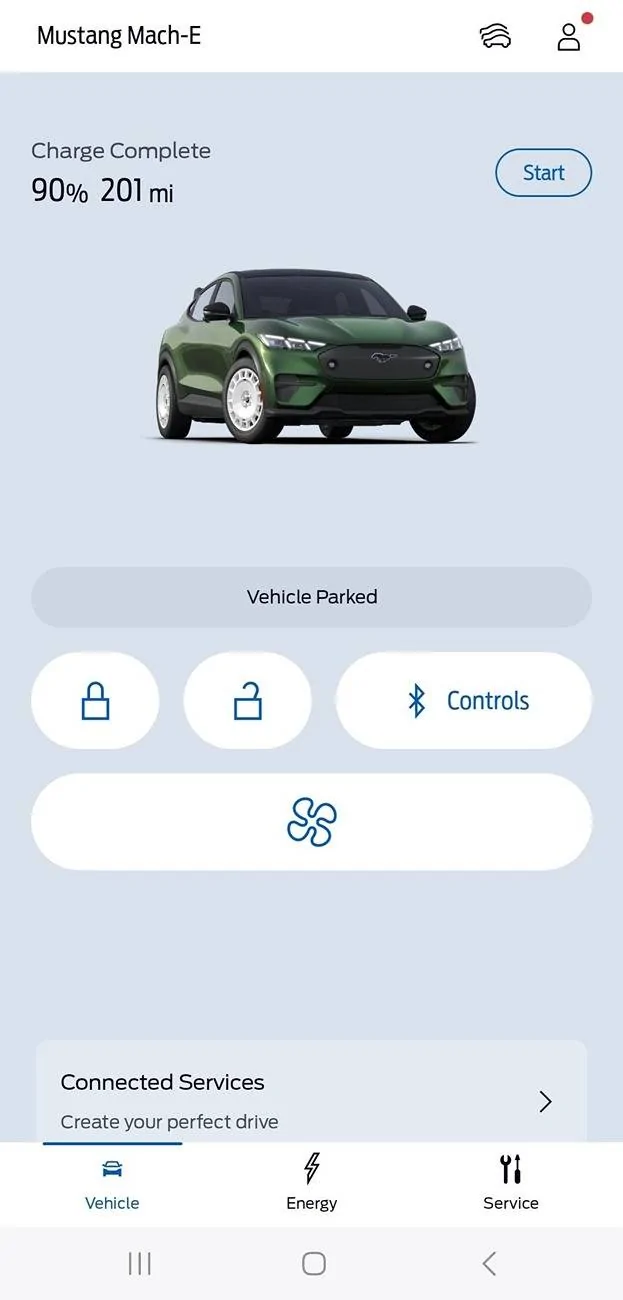The width and height of the screenshot is (623, 1300).
Task: Tap the Start button to remote start
Action: point(543,173)
